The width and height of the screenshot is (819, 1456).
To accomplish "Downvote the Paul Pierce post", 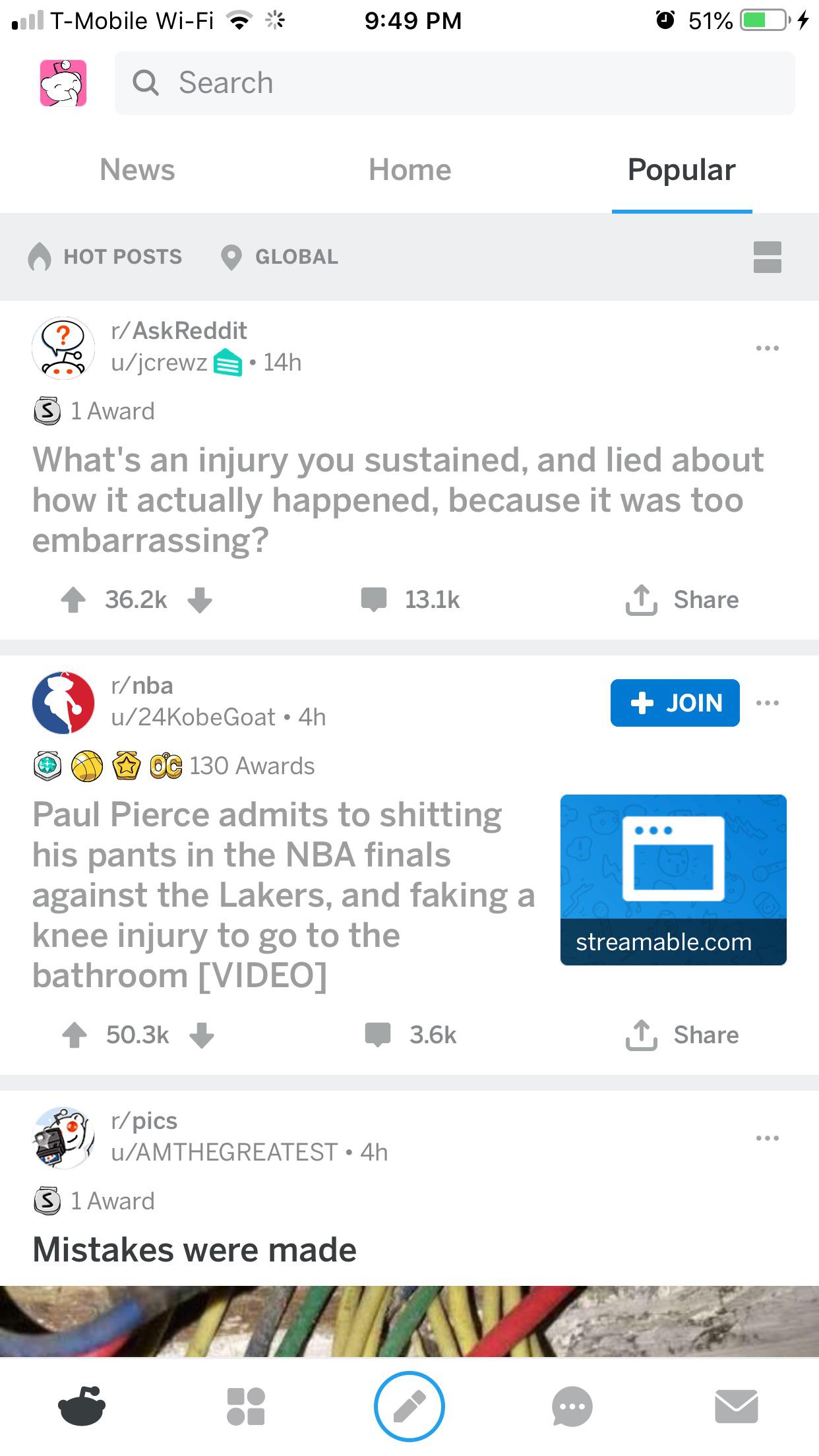I will pyautogui.click(x=201, y=1035).
